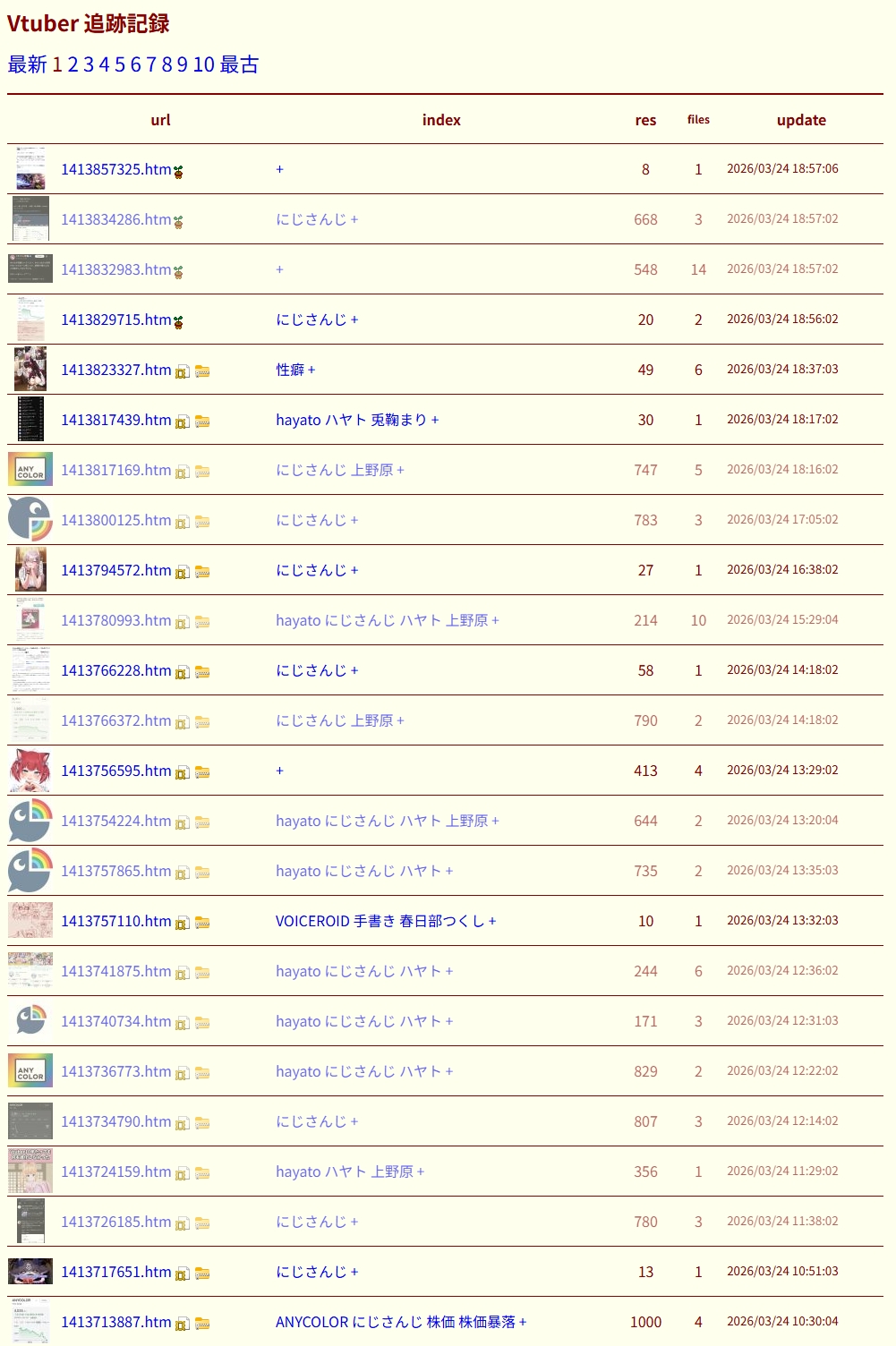Open thread 1413757110.htm

[x=115, y=921]
